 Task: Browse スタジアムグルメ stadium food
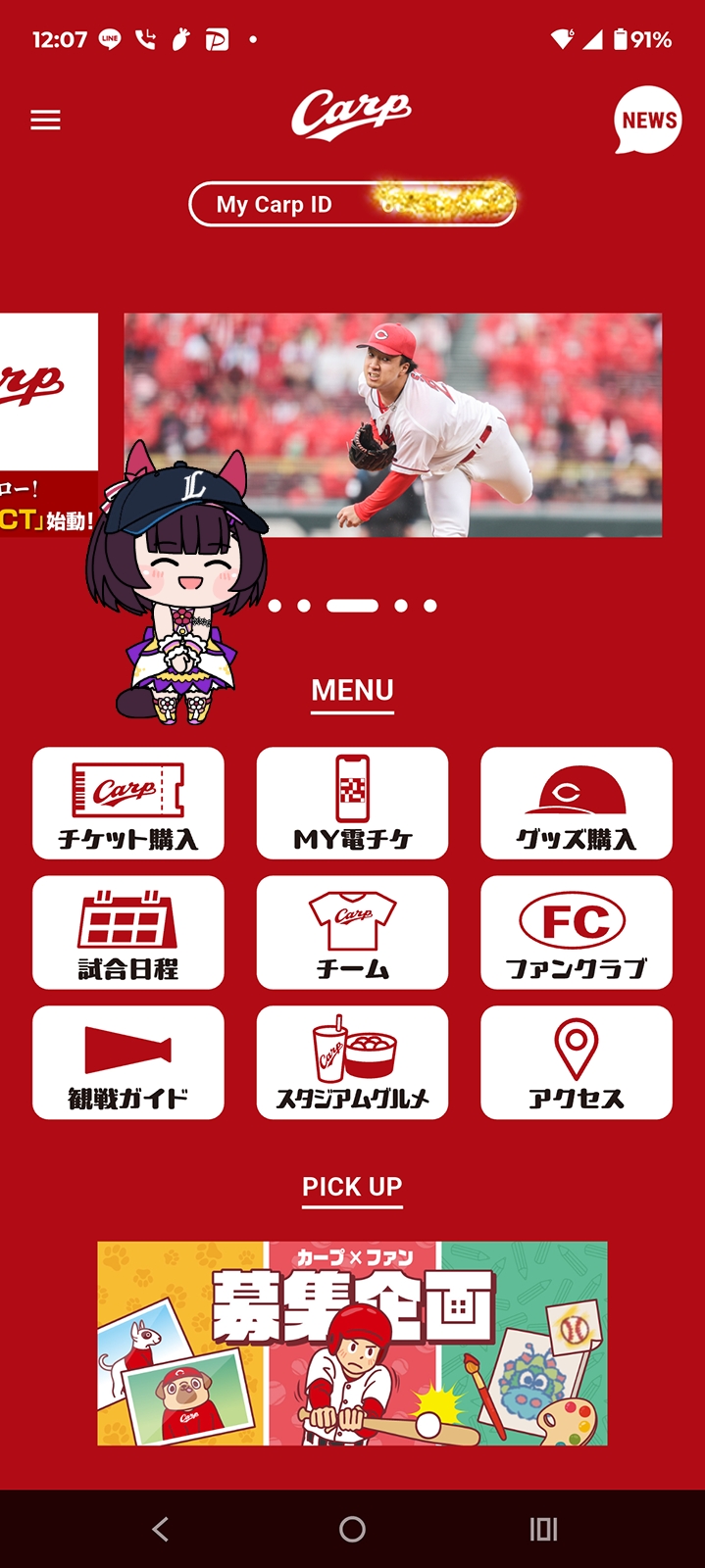(352, 1062)
